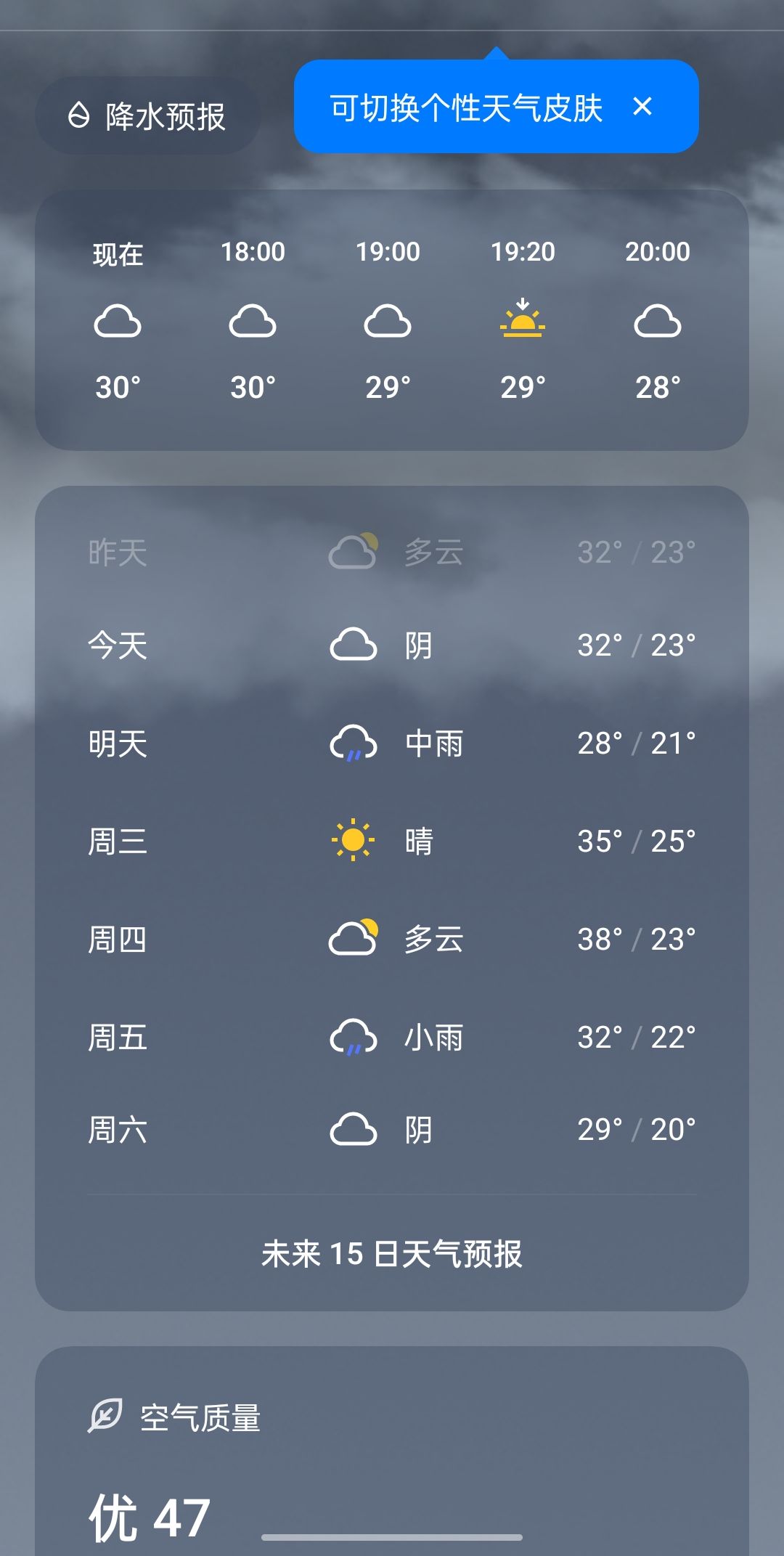View 周三 sunny forecast details
This screenshot has height=1556, width=784.
click(392, 842)
